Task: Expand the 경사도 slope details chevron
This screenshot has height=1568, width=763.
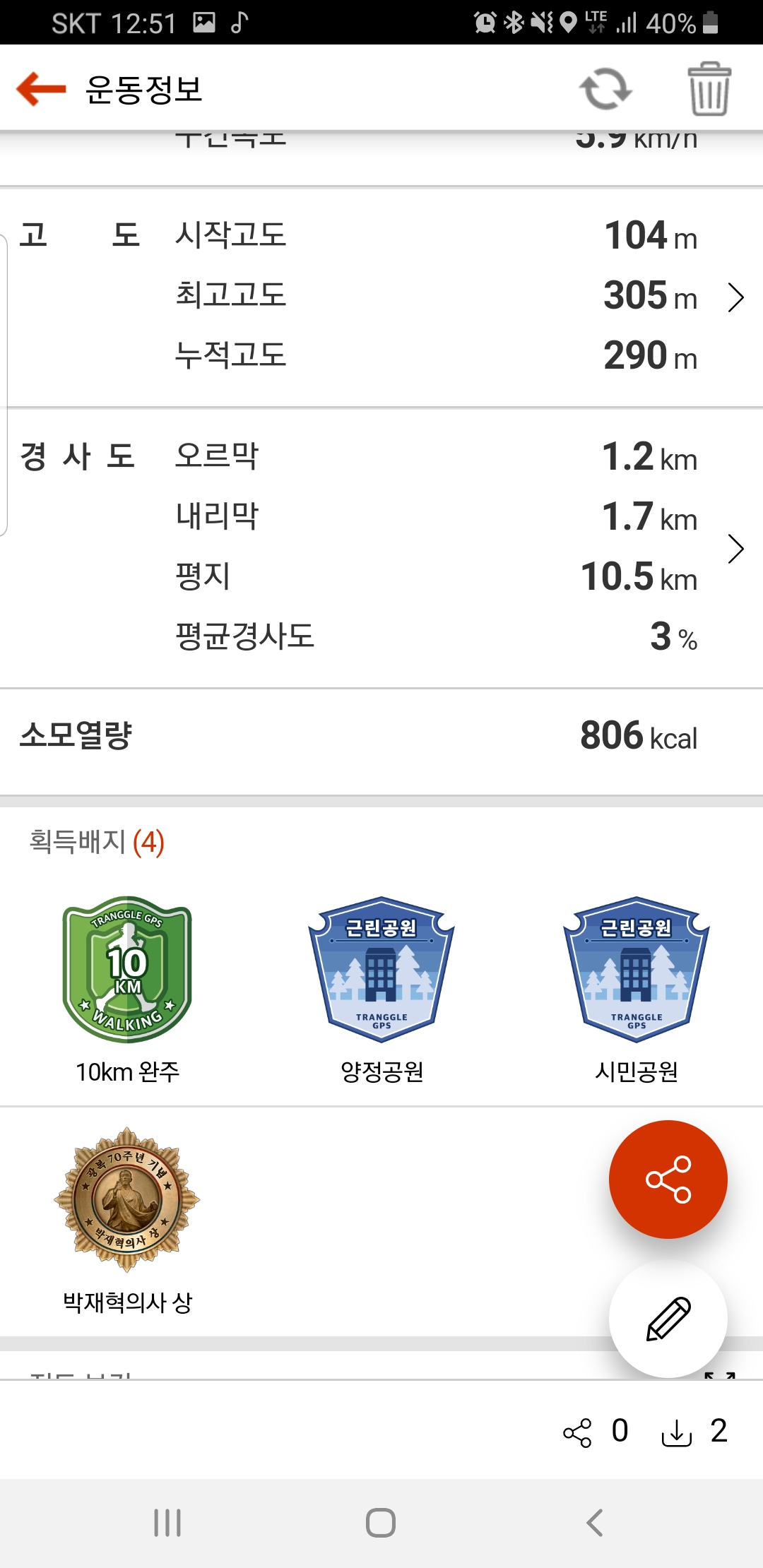Action: [x=735, y=549]
